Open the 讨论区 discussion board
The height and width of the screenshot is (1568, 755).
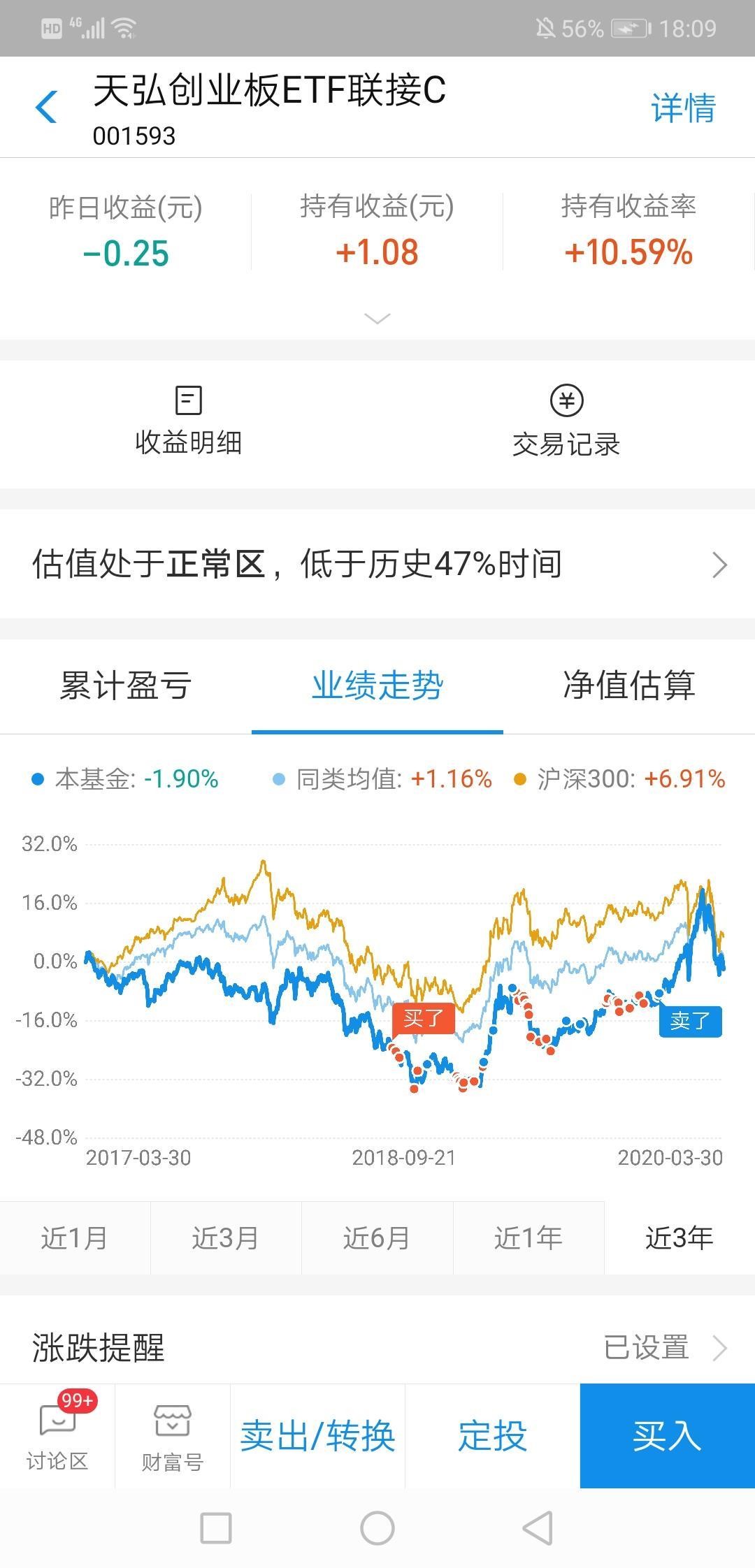pos(57,1437)
